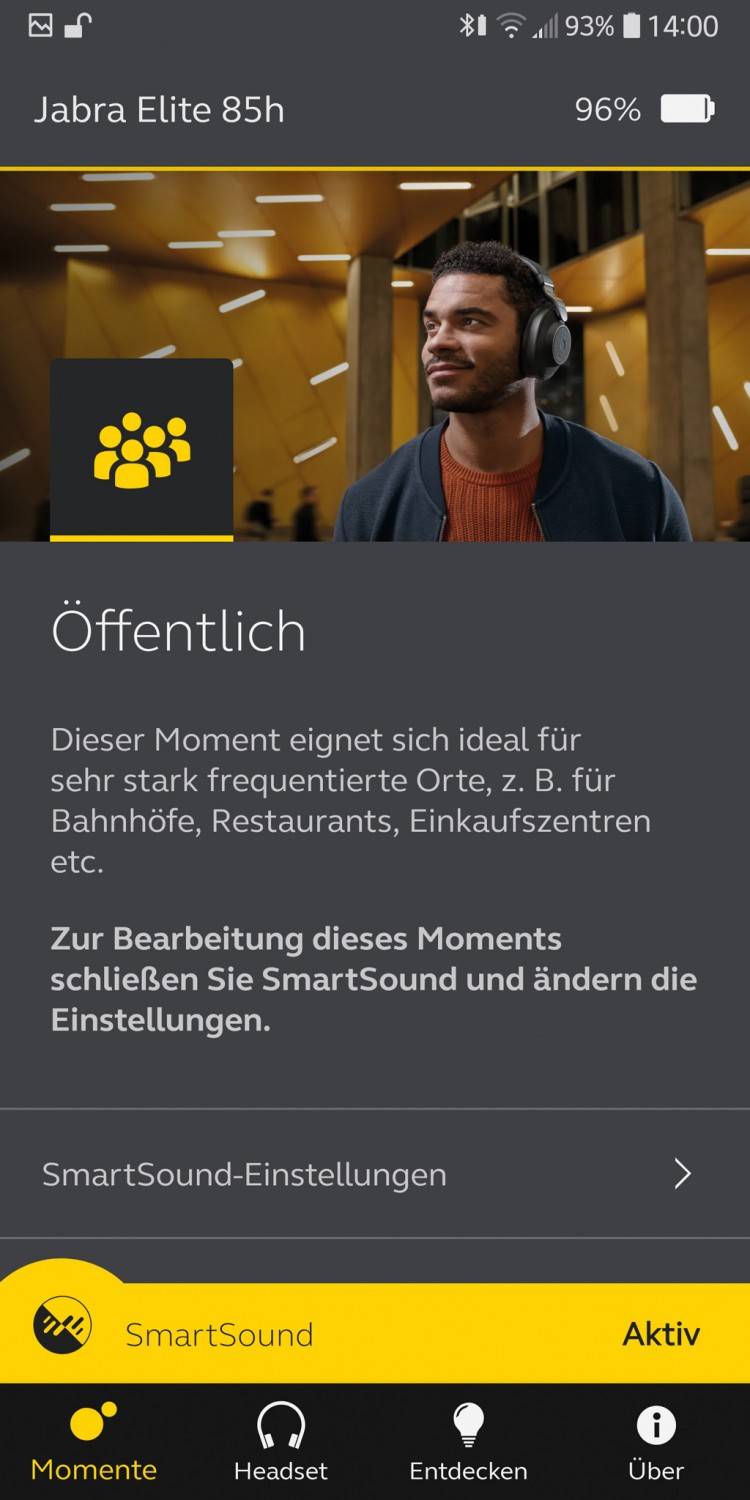Go to the Über tab

tap(656, 1442)
